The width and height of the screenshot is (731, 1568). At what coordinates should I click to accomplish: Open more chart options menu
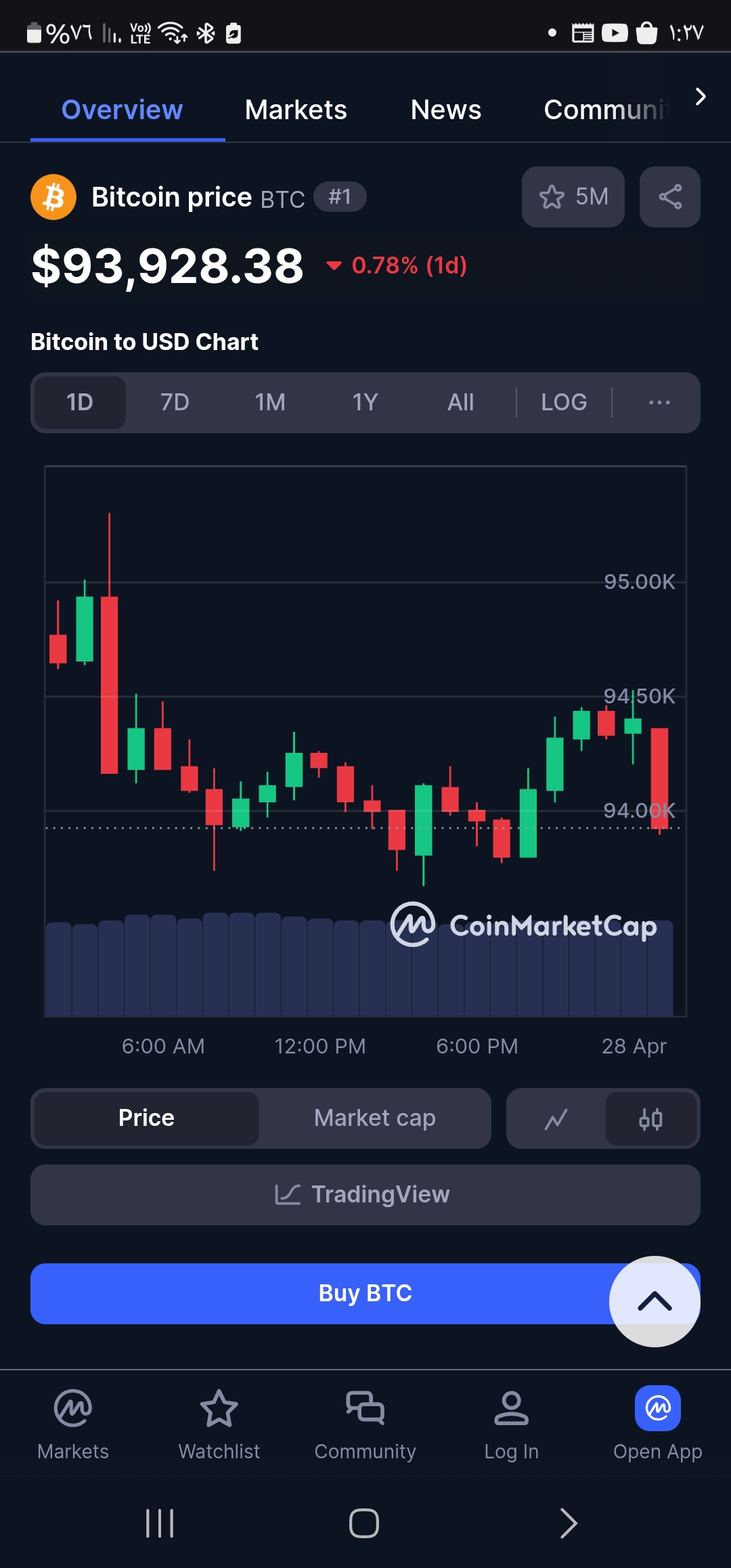coord(659,402)
